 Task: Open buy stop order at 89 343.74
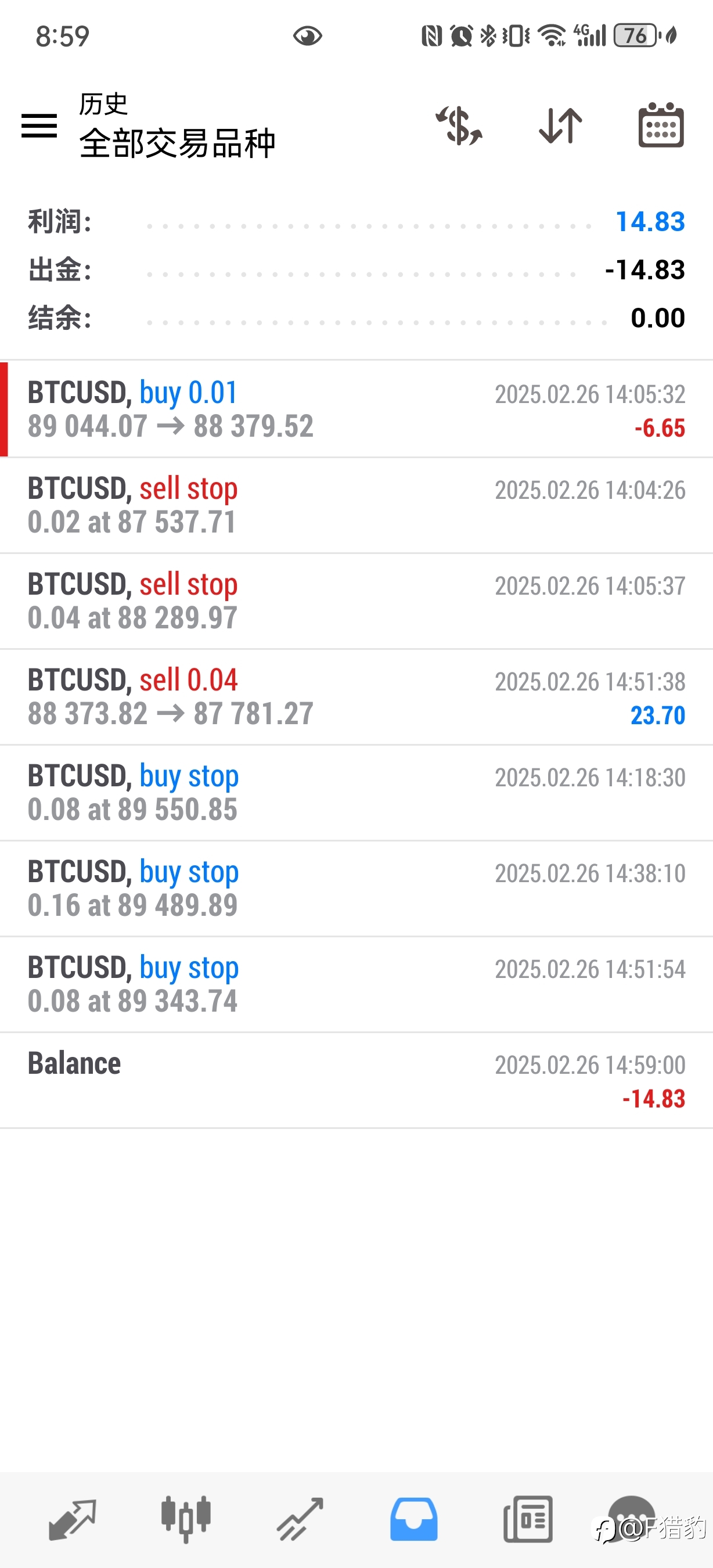coord(356,984)
